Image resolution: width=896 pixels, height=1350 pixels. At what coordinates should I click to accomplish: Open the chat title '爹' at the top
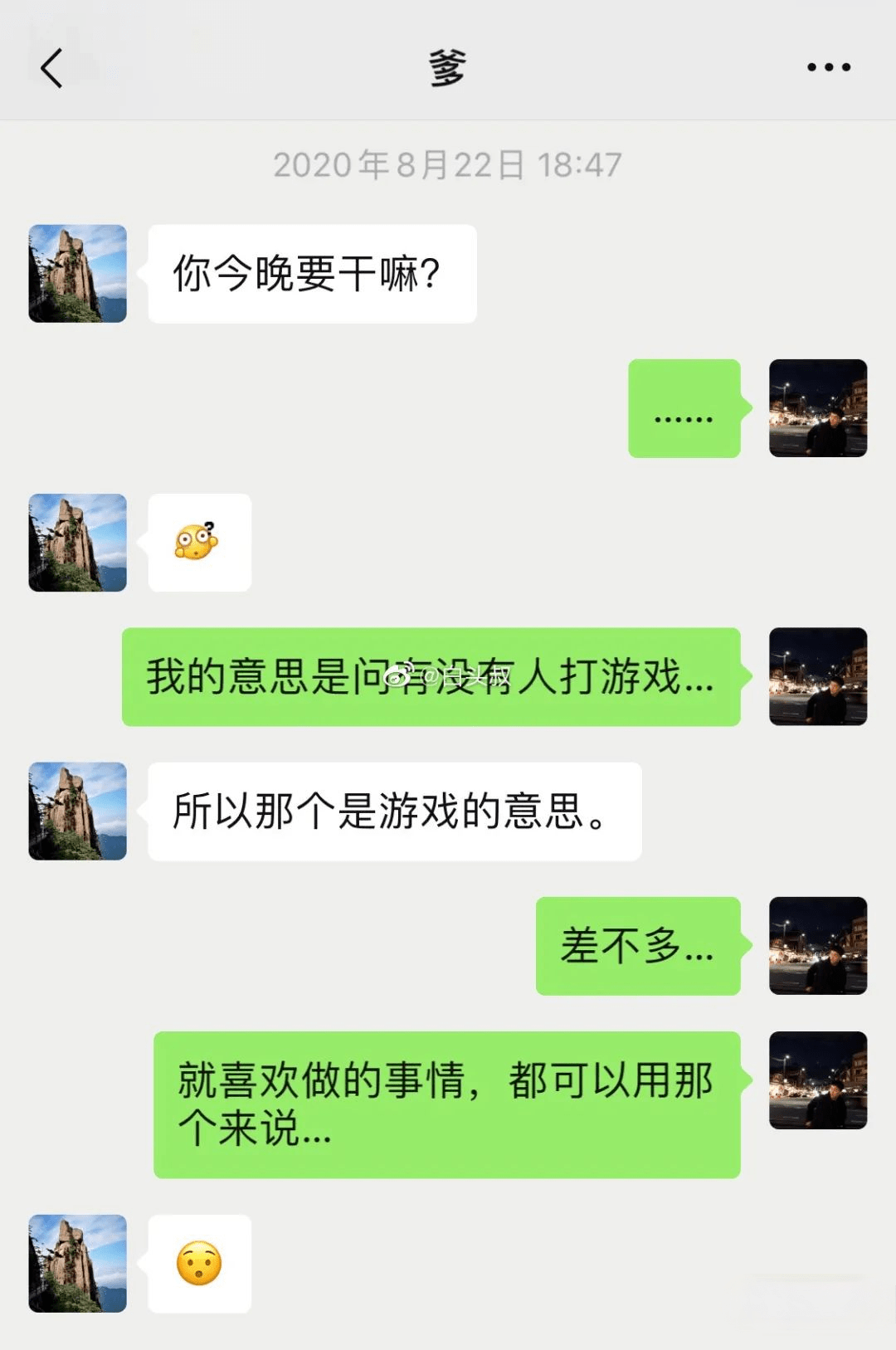448,65
